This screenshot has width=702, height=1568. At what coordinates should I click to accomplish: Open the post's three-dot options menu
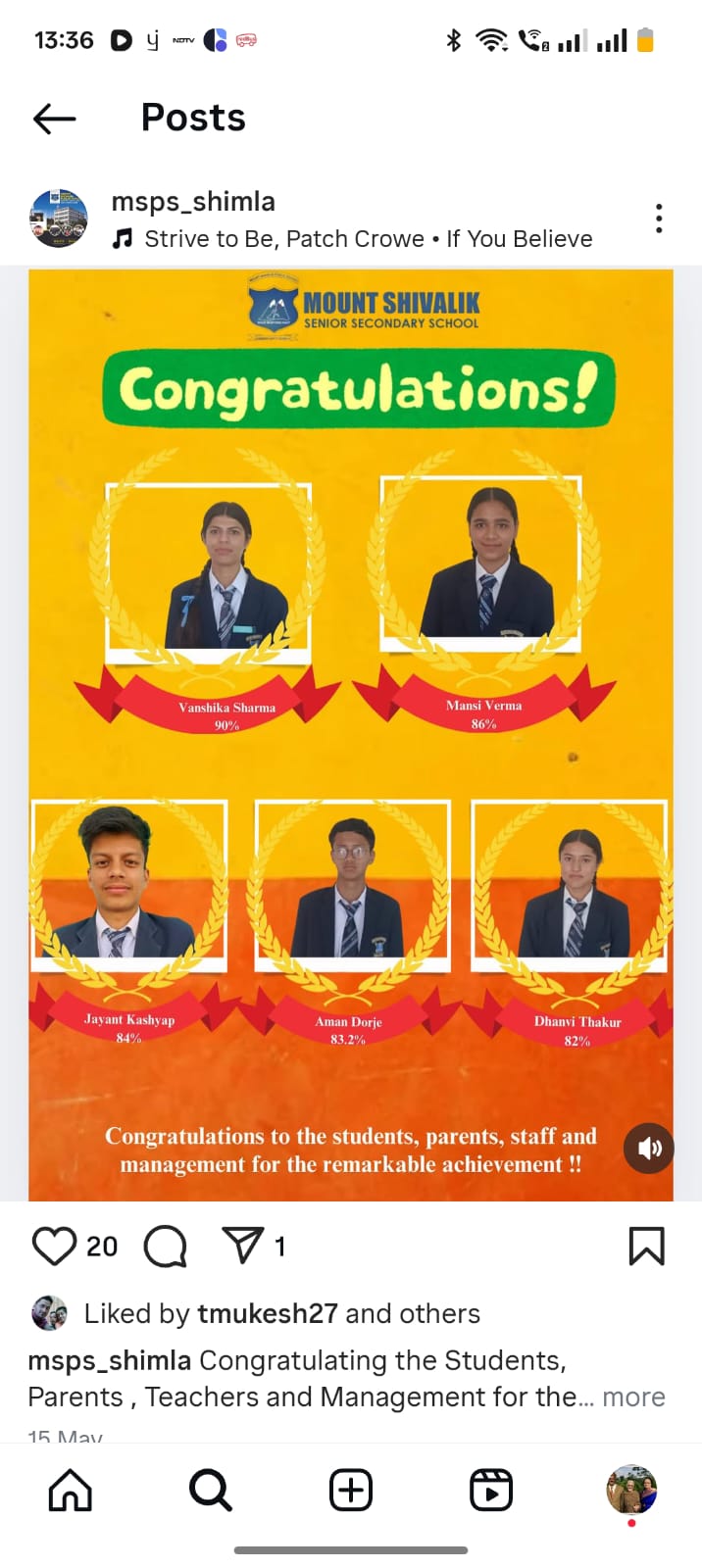coord(659,219)
